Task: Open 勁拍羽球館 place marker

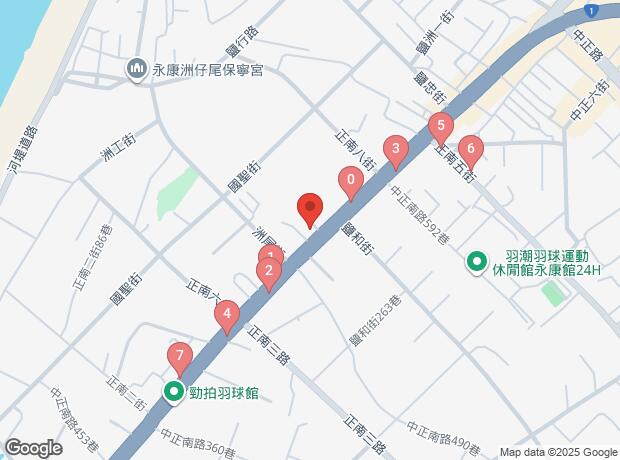Action: pyautogui.click(x=174, y=393)
